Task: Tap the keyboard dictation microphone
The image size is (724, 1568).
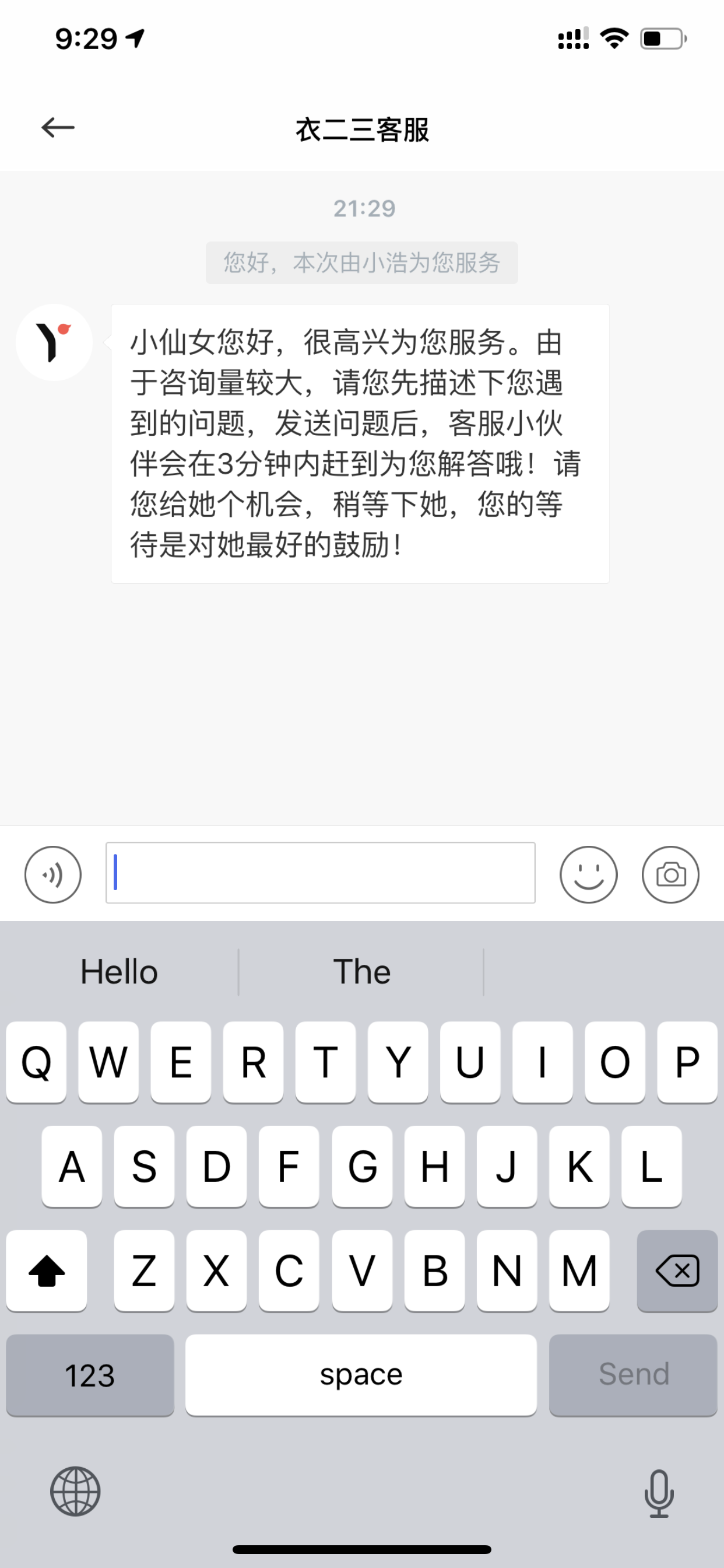Action: [x=659, y=1493]
